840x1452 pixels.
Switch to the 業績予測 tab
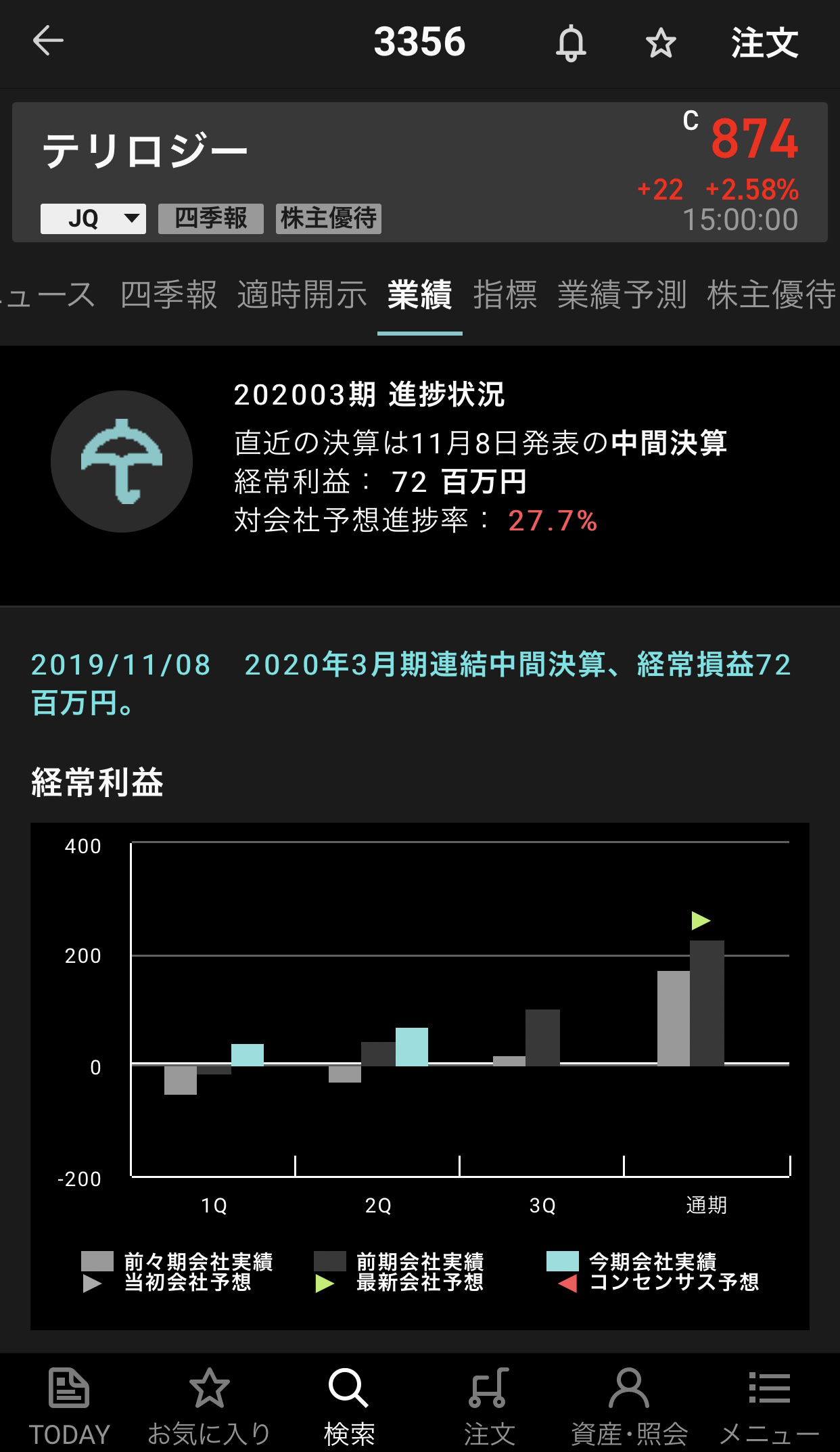tap(622, 295)
